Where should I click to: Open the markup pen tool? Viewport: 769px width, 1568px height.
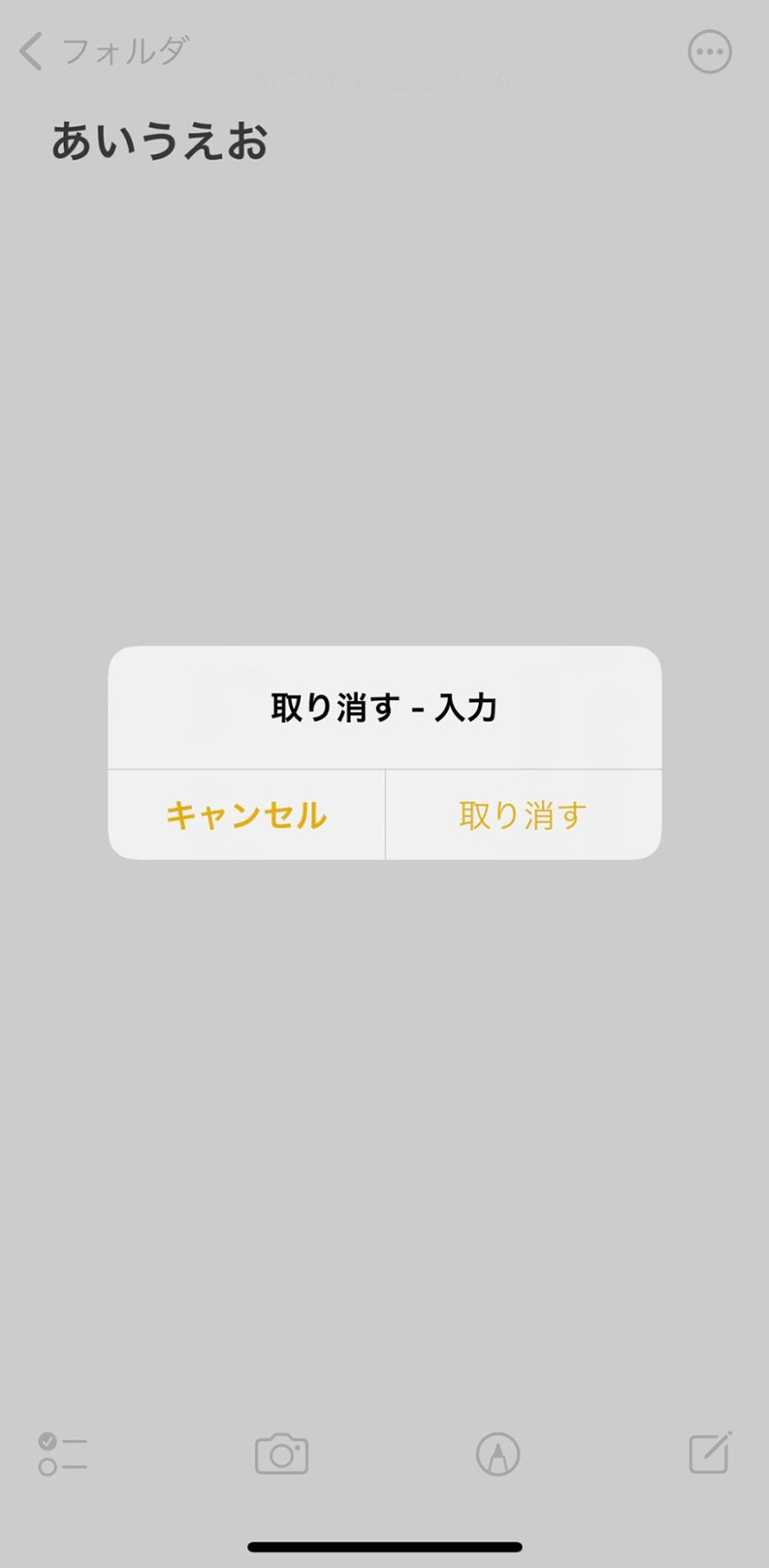(497, 1454)
